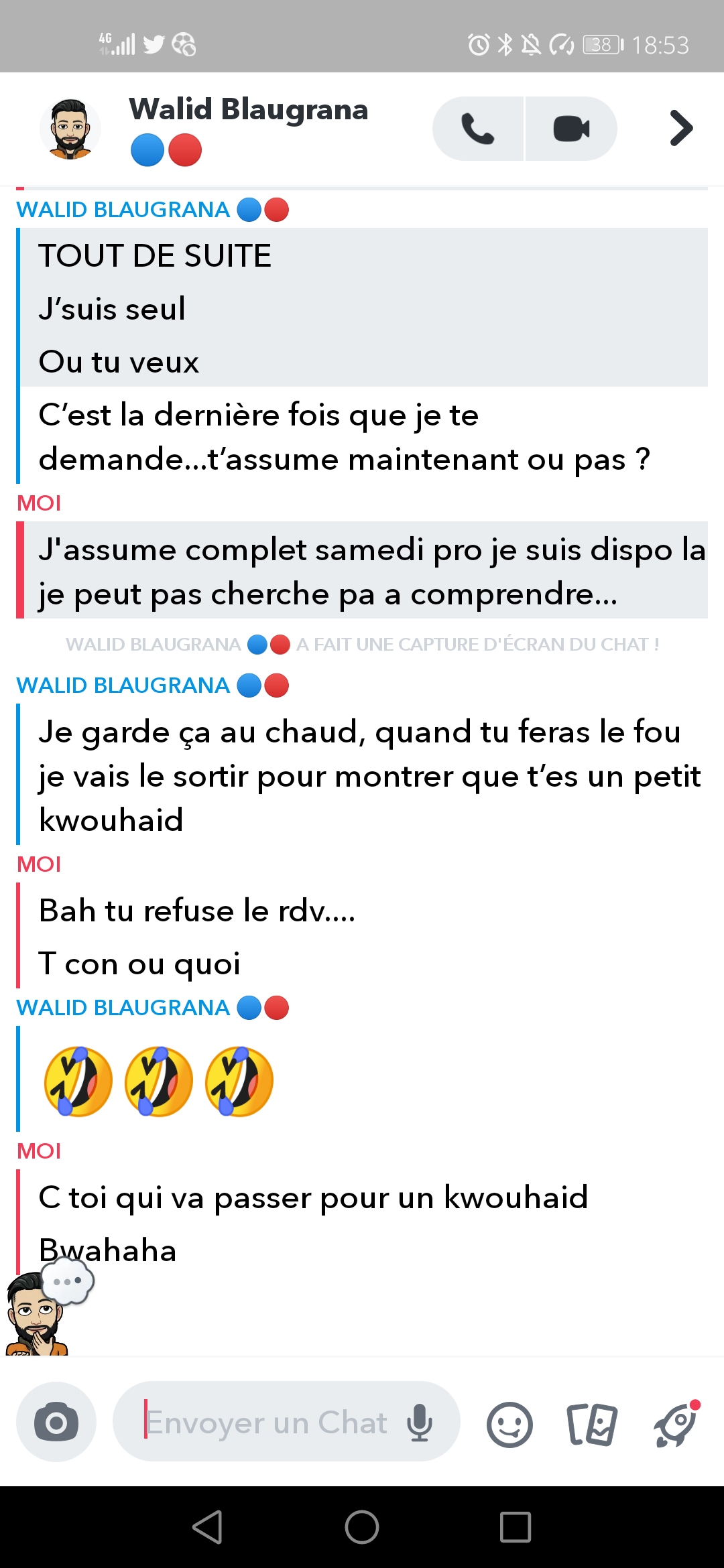Viewport: 724px width, 1568px height.
Task: Tap the right chevron arrow in header
Action: 680,128
